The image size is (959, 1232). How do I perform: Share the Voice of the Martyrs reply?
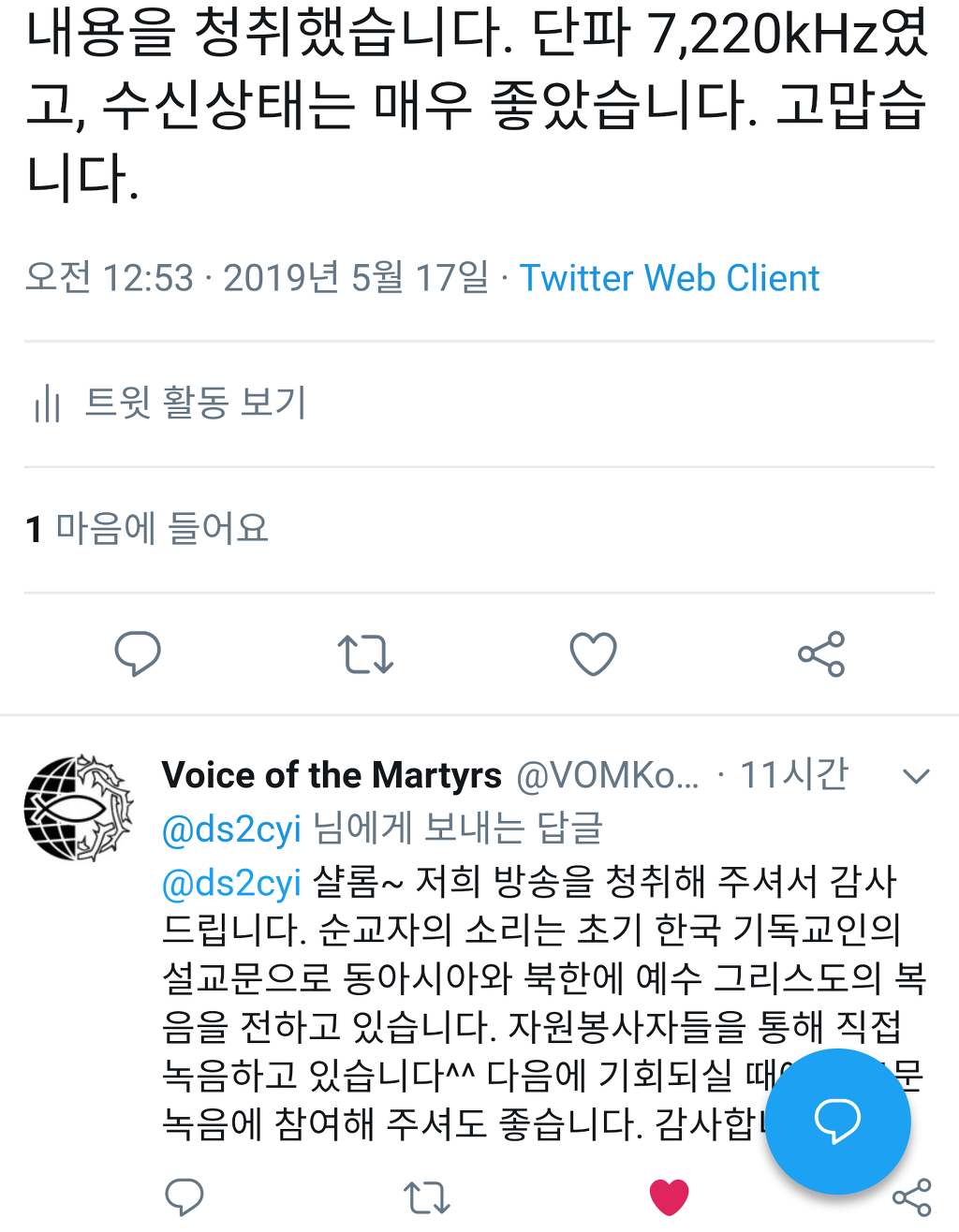tap(911, 1196)
